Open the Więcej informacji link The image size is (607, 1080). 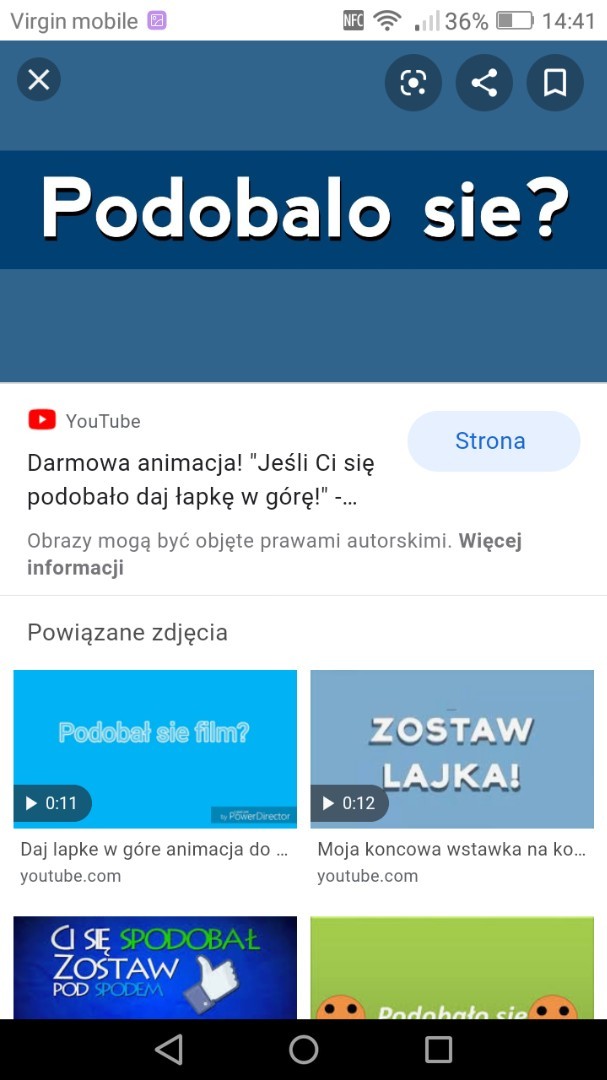[x=75, y=568]
